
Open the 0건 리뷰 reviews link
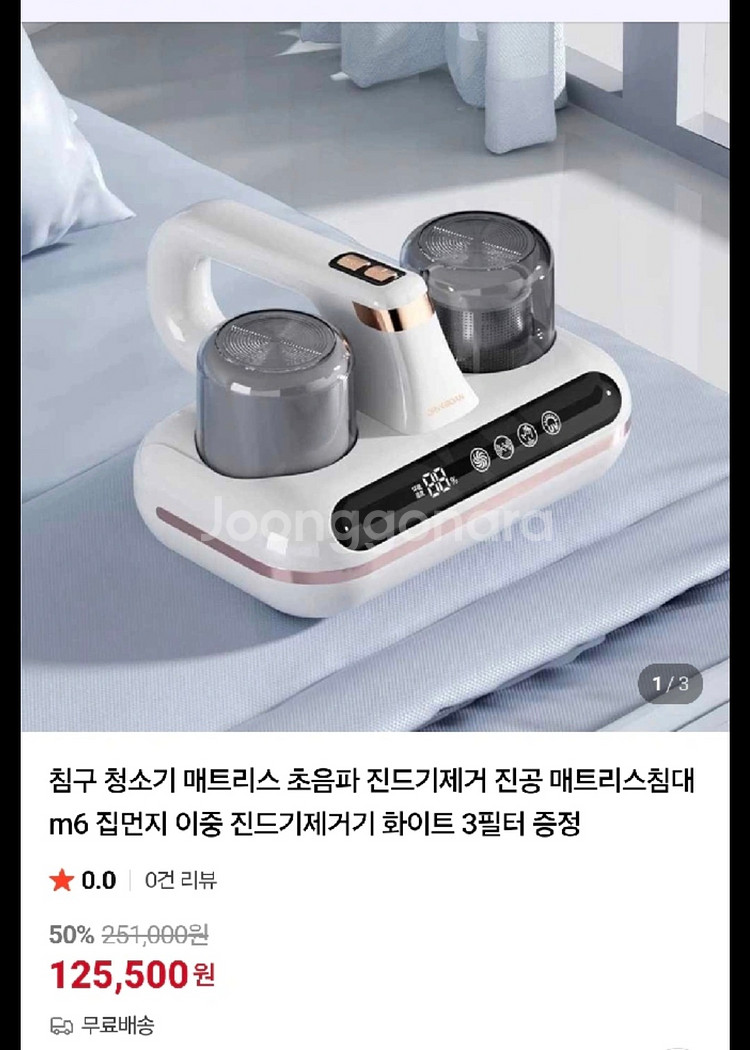[180, 881]
